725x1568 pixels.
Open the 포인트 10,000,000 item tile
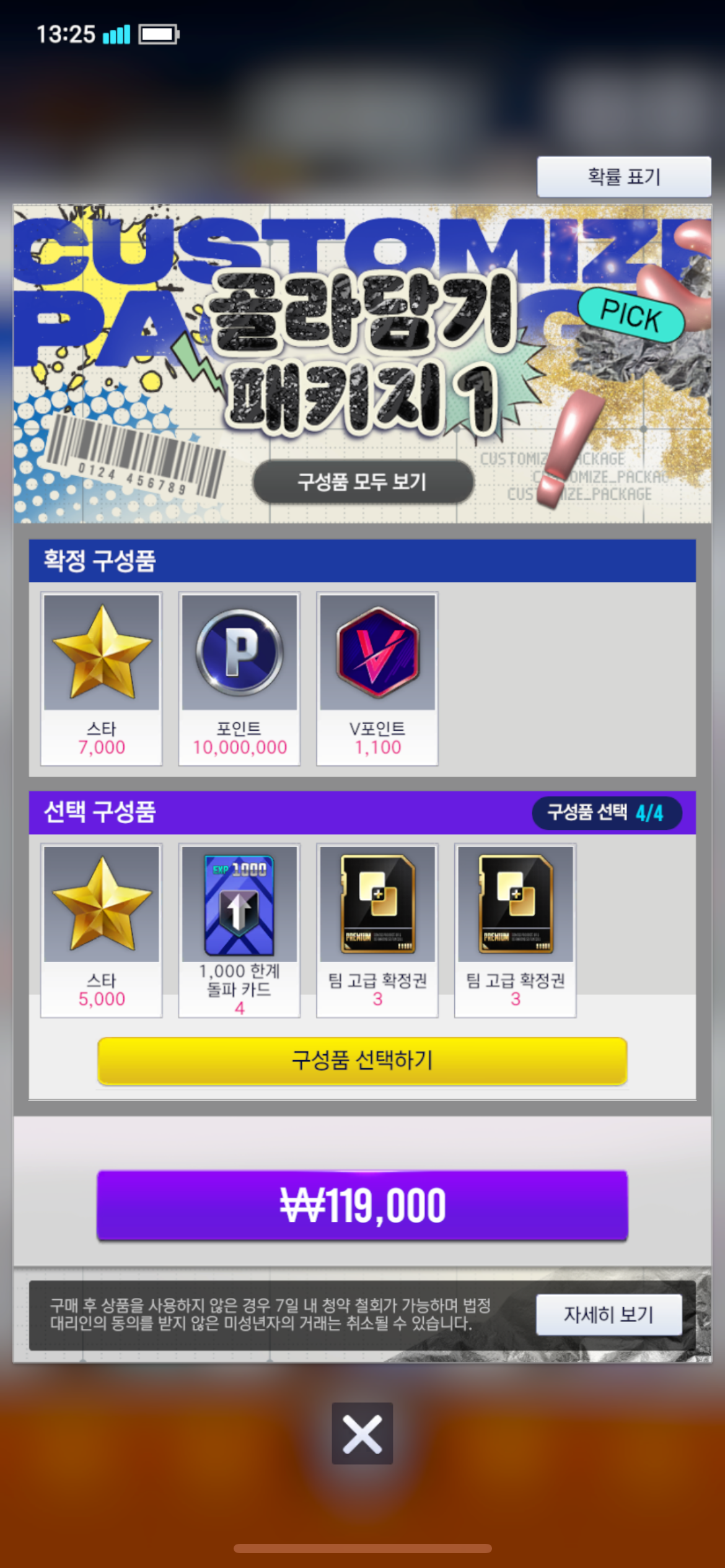(239, 678)
